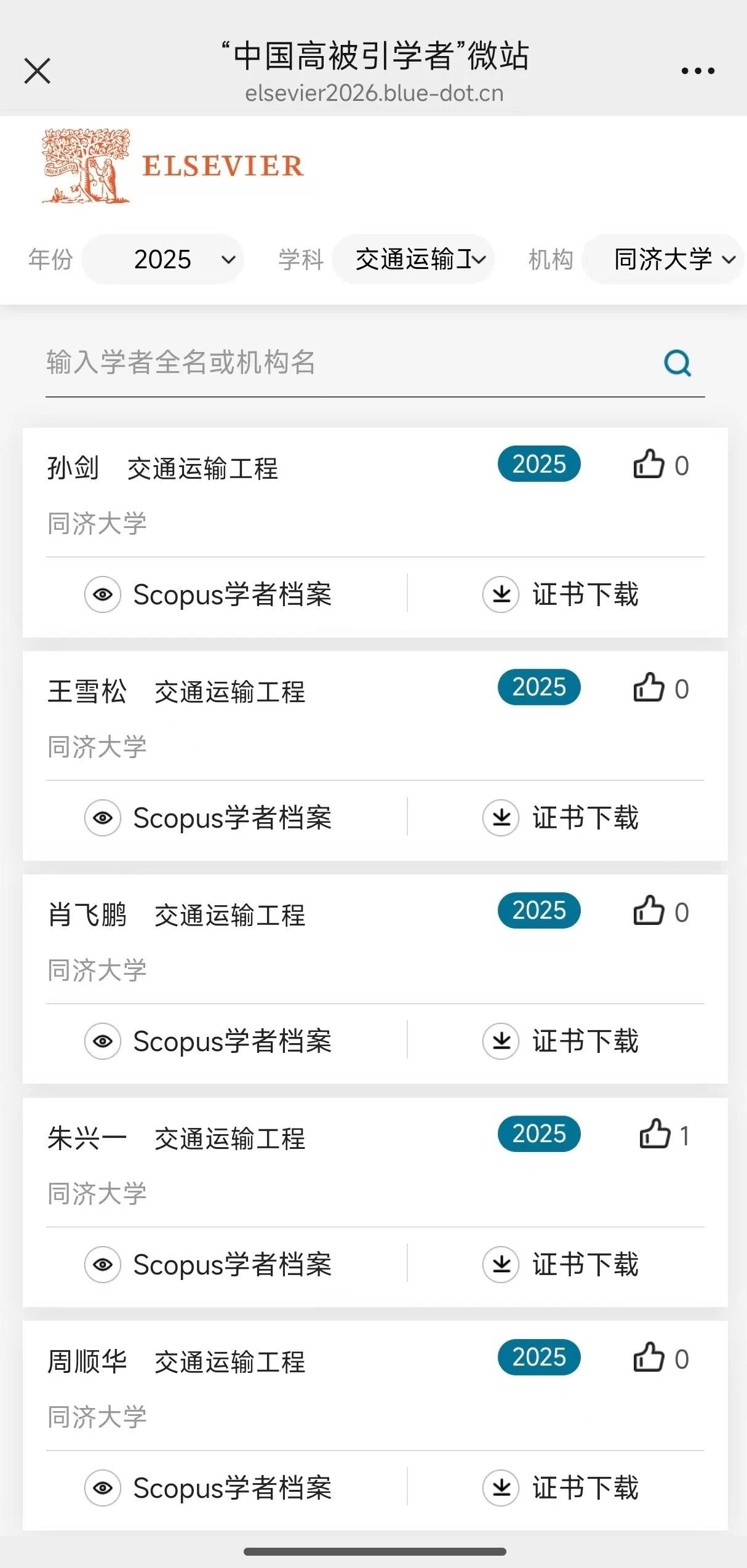The height and width of the screenshot is (1568, 747).
Task: Download 朱兴一's certificate
Action: [561, 1265]
